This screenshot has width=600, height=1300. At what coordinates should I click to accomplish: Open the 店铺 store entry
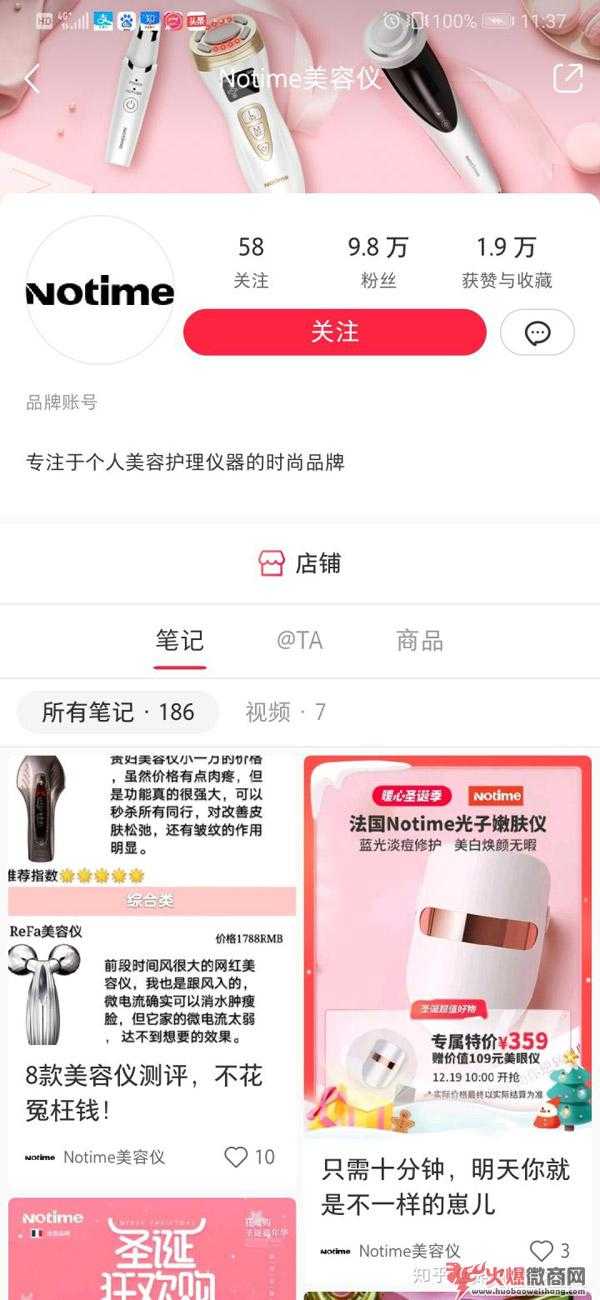(300, 563)
